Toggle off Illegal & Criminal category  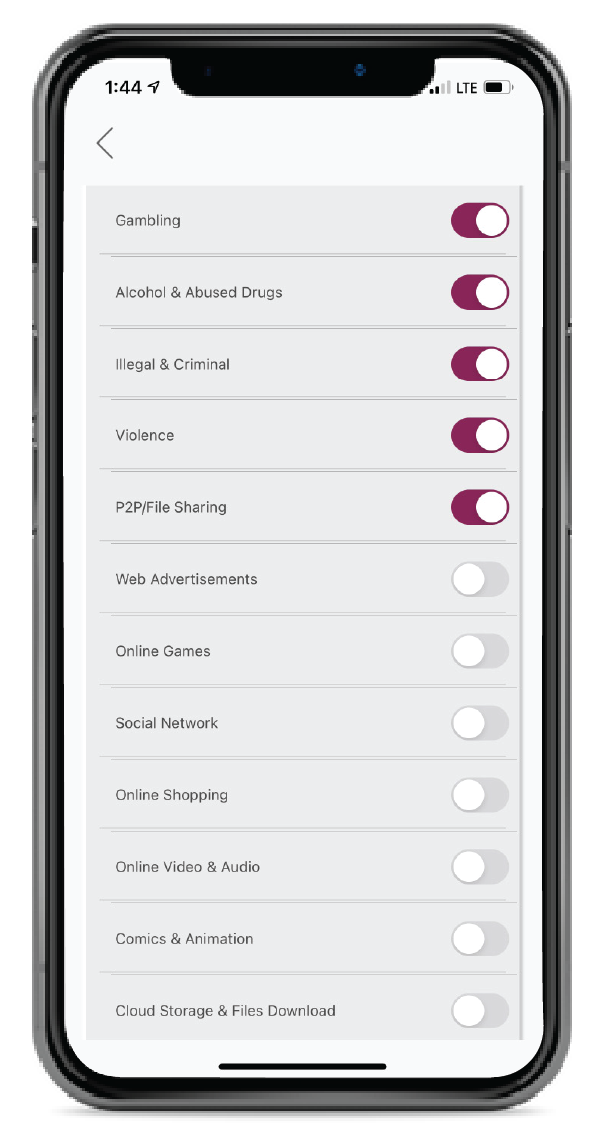pos(480,364)
